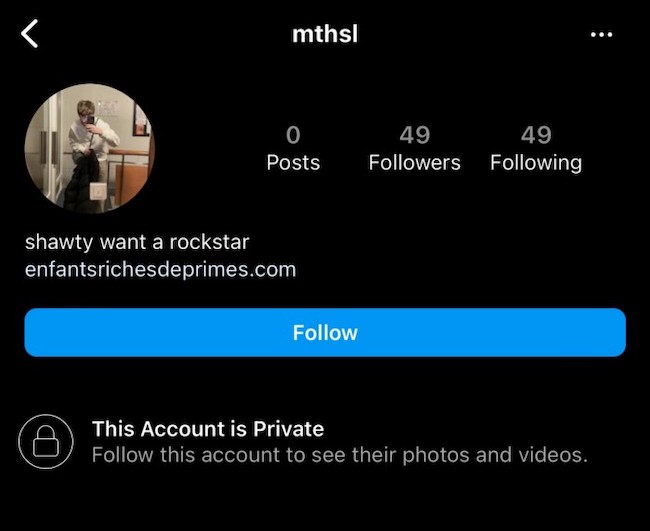Open the three-dot options menu
Screen dimensions: 650x531
coord(600,34)
